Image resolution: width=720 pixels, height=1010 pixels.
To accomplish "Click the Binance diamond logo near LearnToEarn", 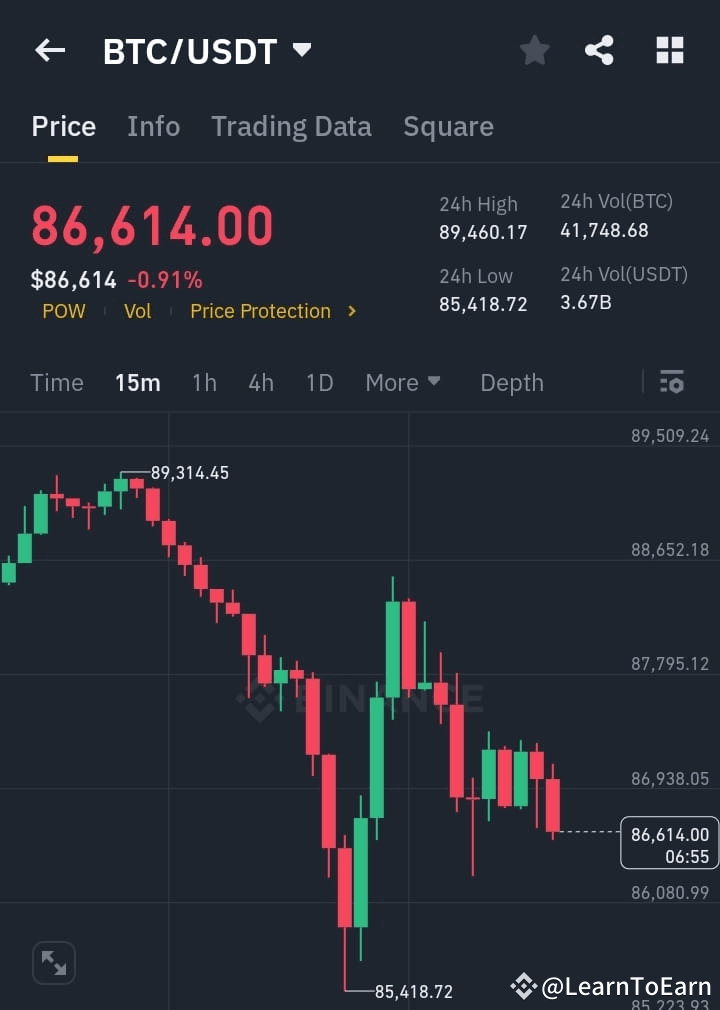I will (524, 986).
